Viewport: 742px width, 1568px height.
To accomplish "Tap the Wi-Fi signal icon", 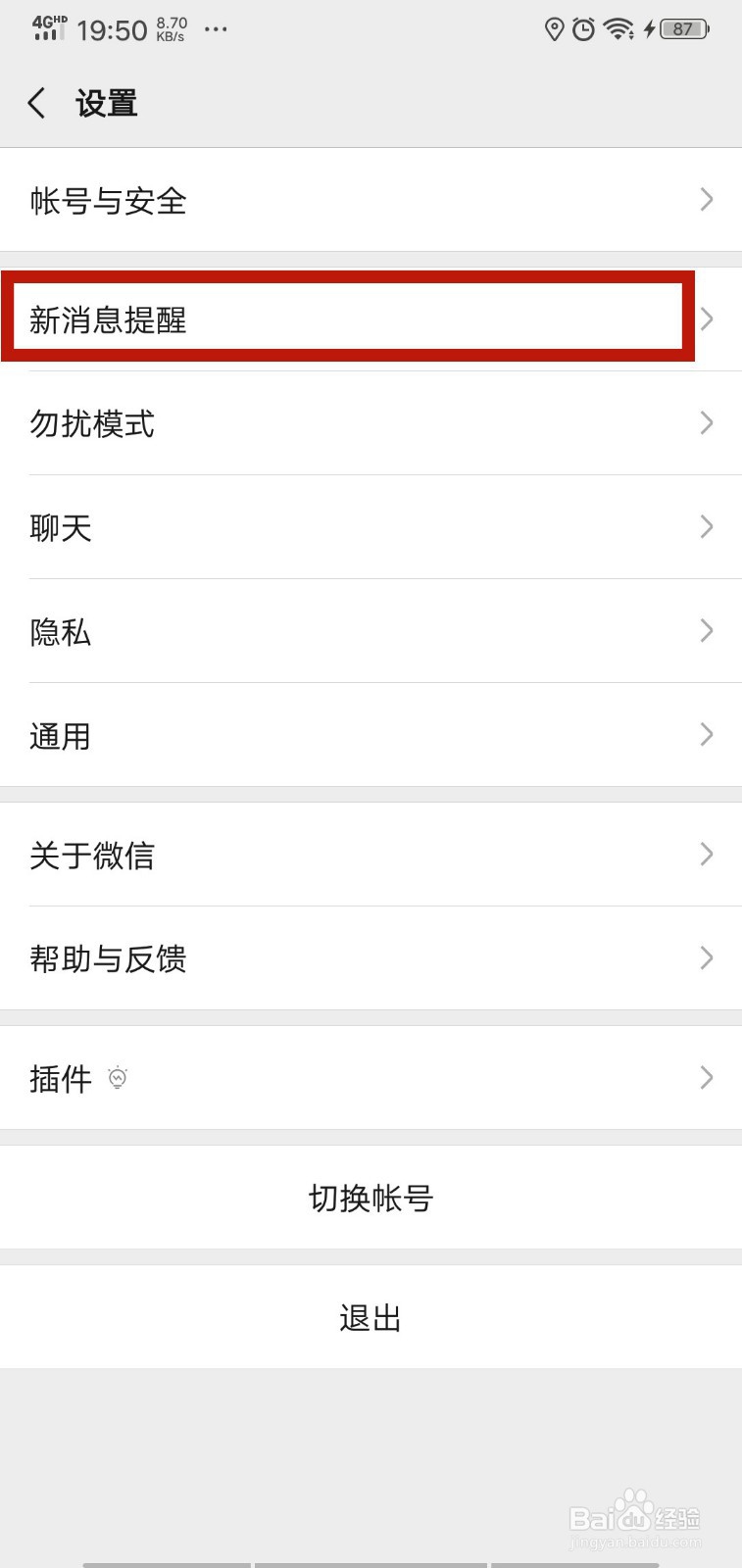I will point(618,30).
